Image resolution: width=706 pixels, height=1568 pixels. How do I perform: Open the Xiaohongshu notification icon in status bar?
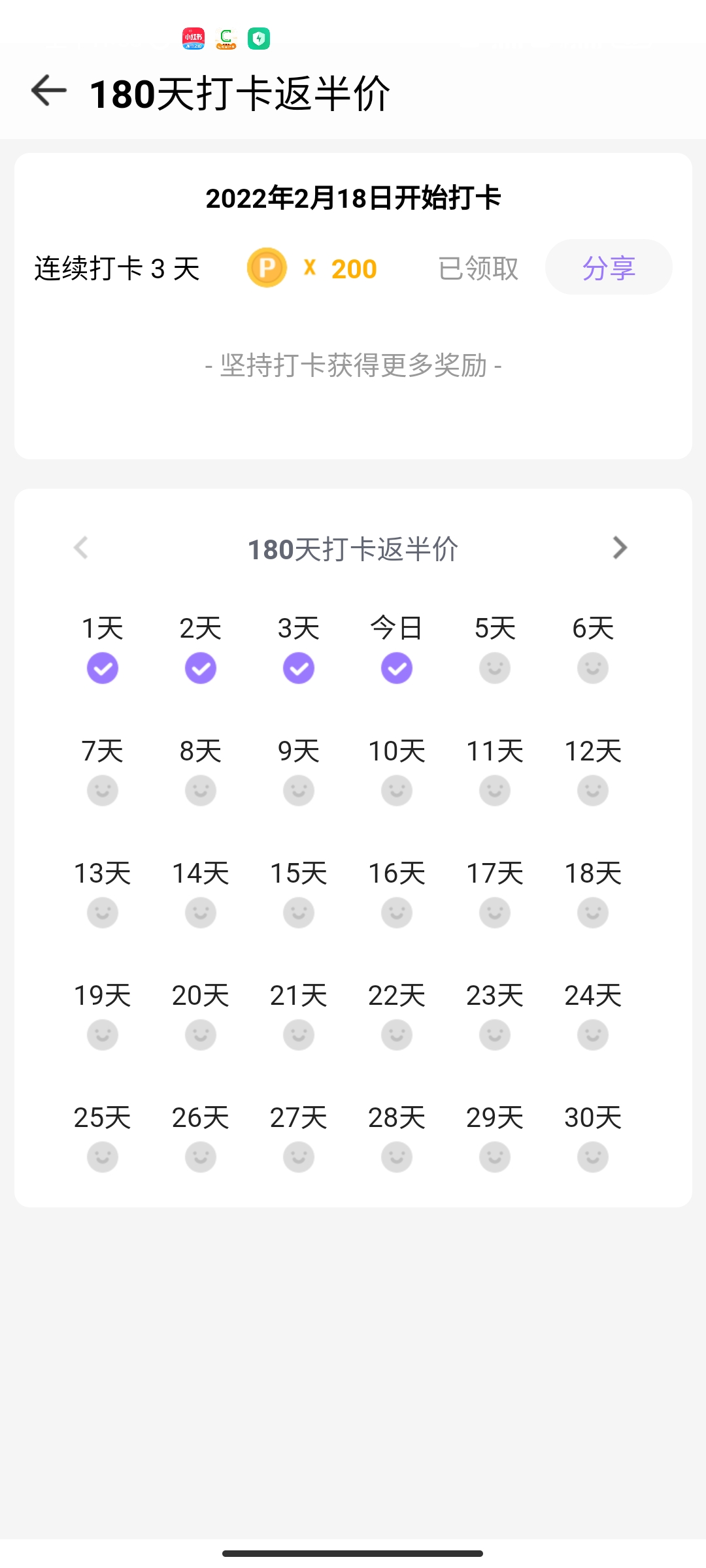pos(192,39)
